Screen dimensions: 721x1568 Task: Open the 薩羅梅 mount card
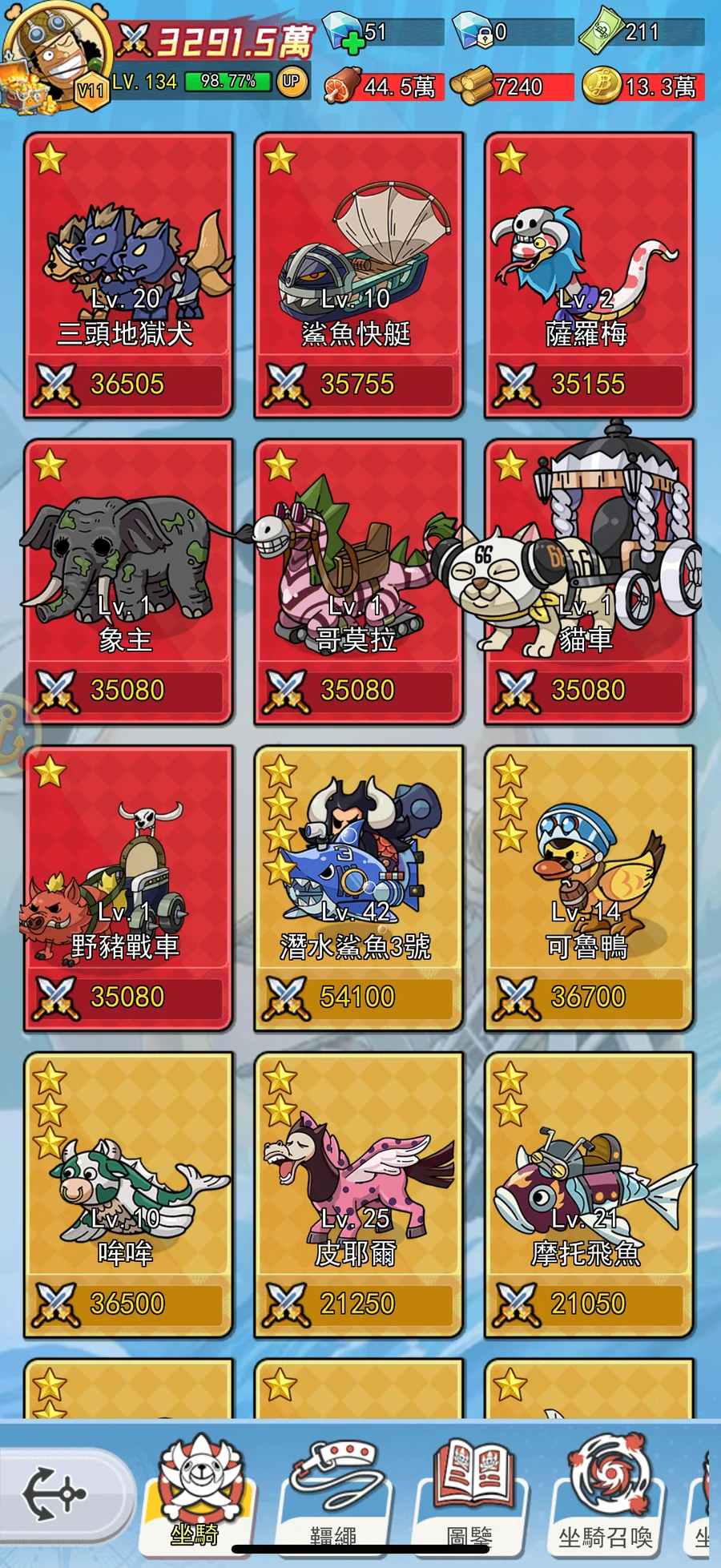click(x=589, y=274)
